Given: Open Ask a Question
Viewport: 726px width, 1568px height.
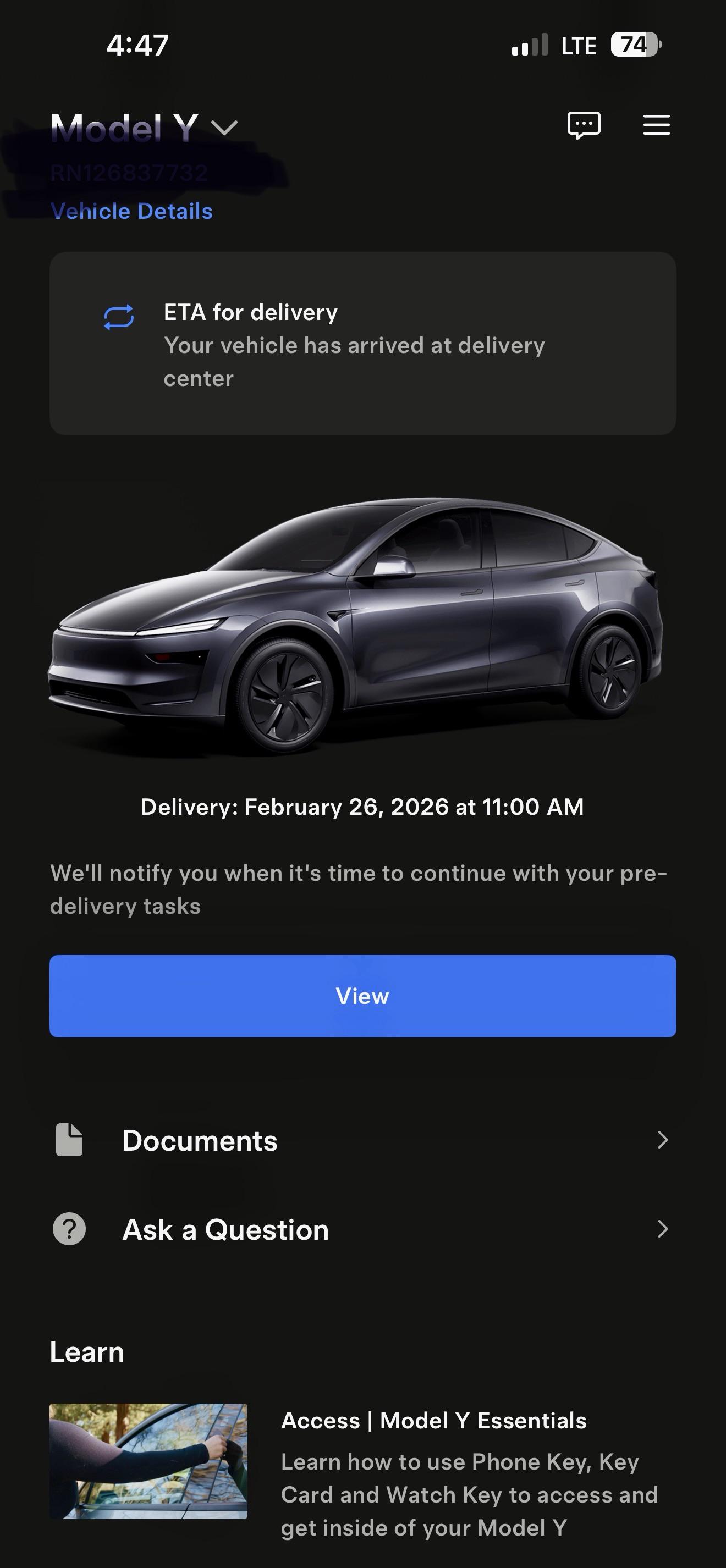Looking at the screenshot, I should click(362, 1229).
